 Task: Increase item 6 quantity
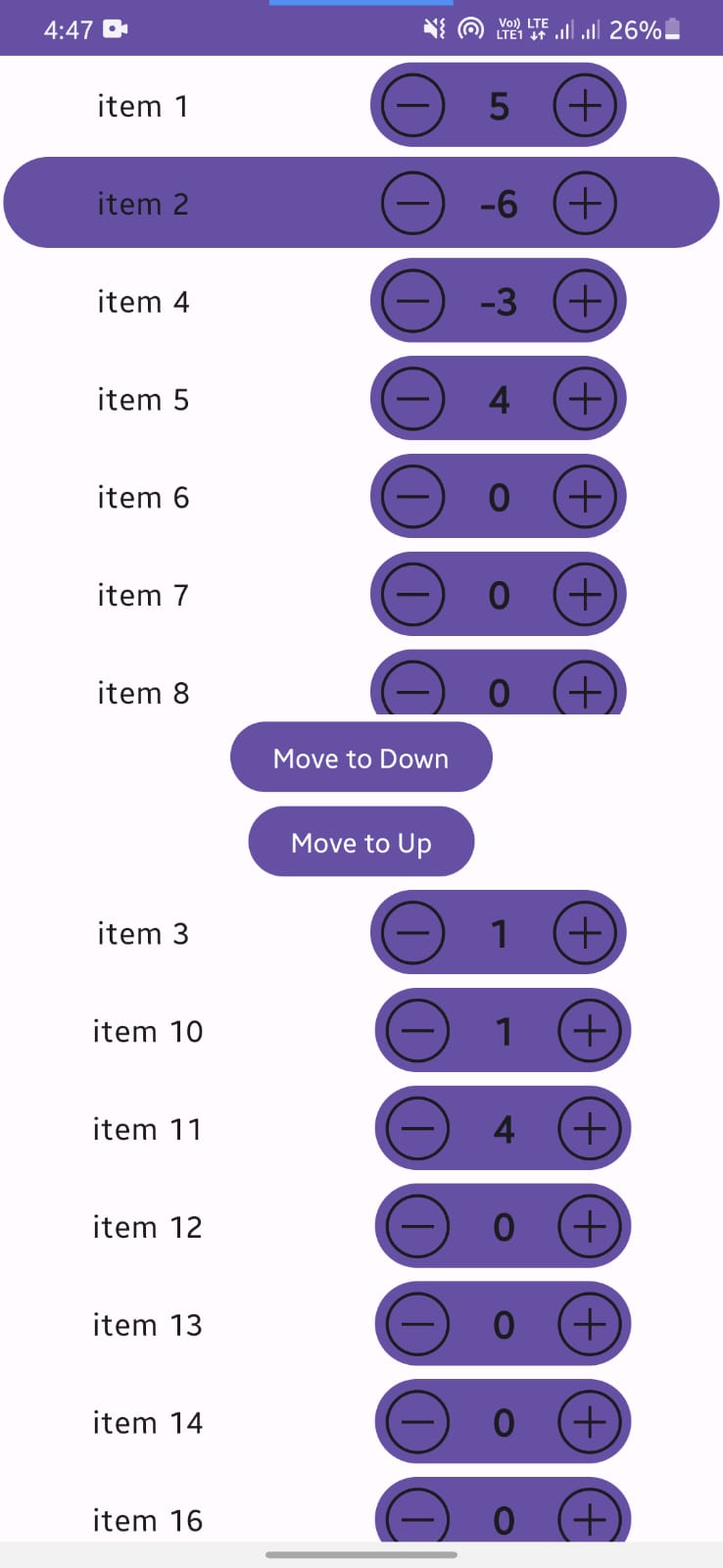pyautogui.click(x=585, y=498)
